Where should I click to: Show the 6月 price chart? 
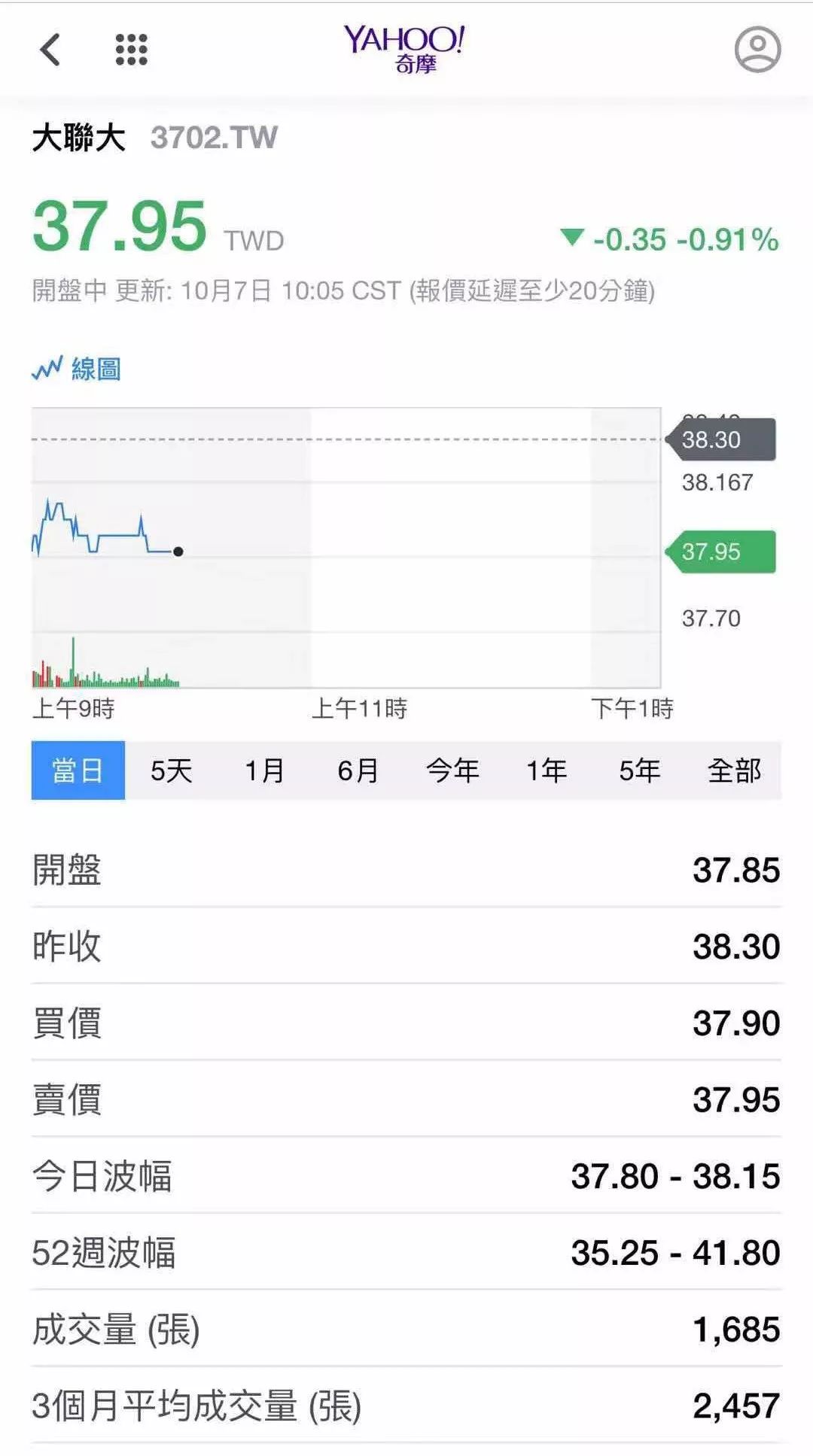358,771
